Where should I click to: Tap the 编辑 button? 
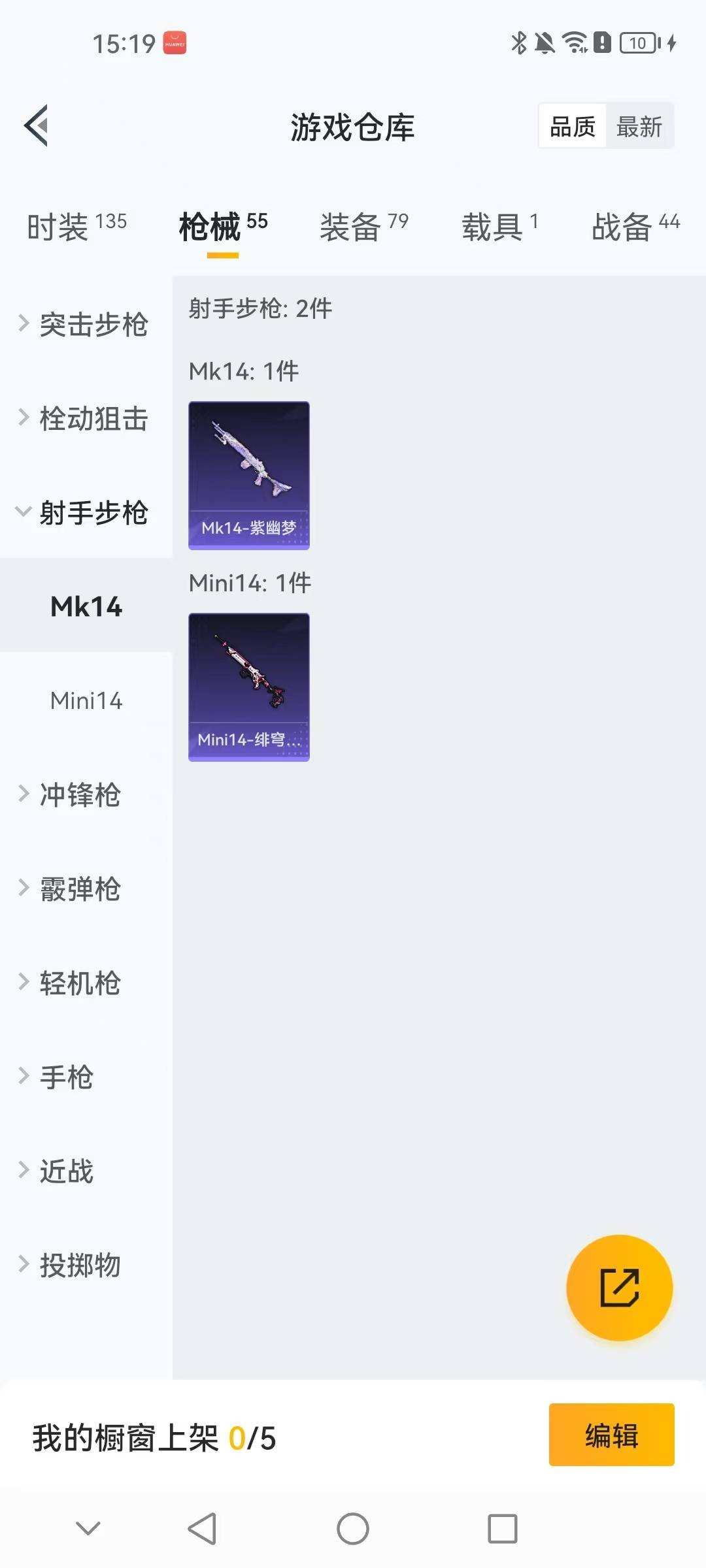click(611, 1435)
